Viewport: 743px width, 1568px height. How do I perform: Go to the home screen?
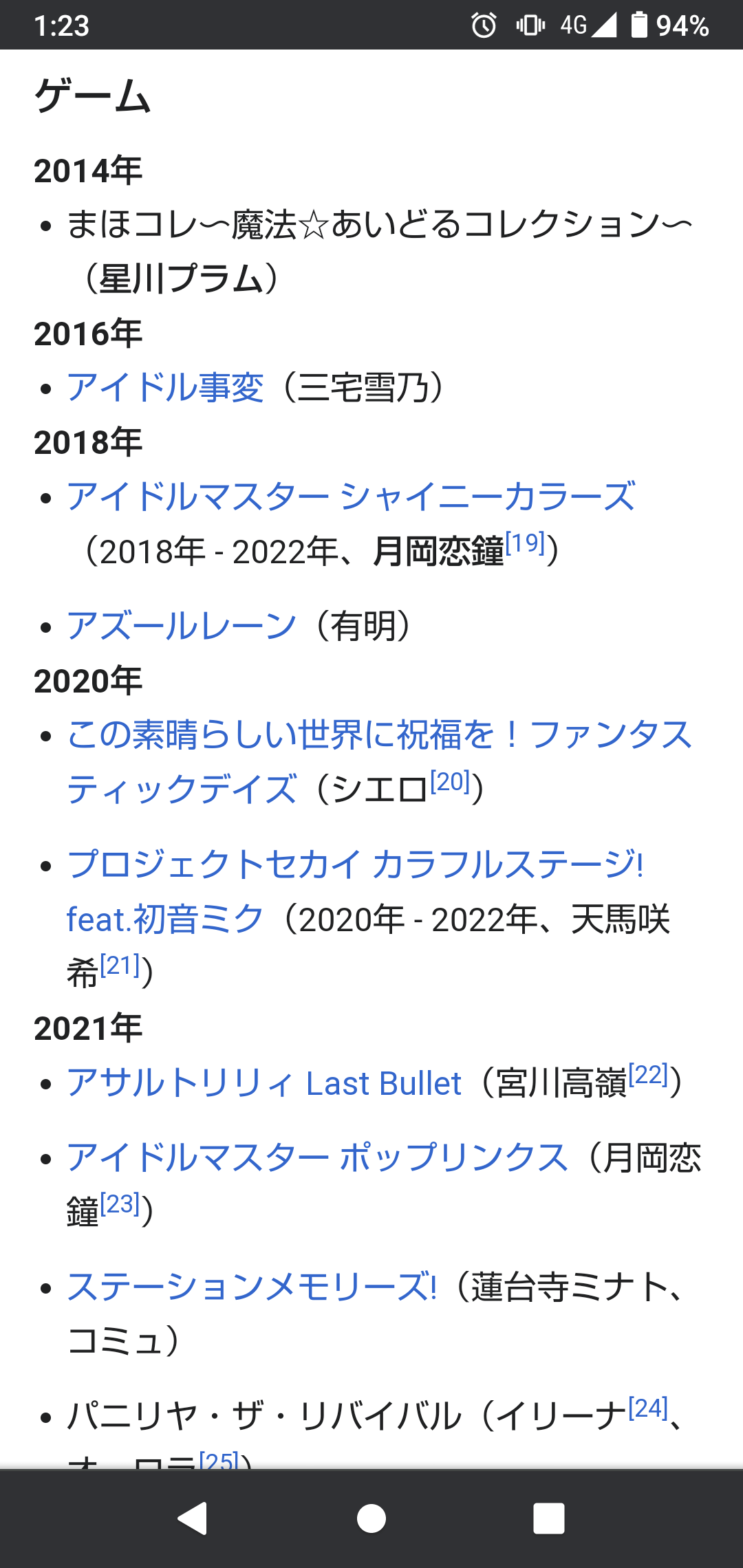tap(371, 1518)
